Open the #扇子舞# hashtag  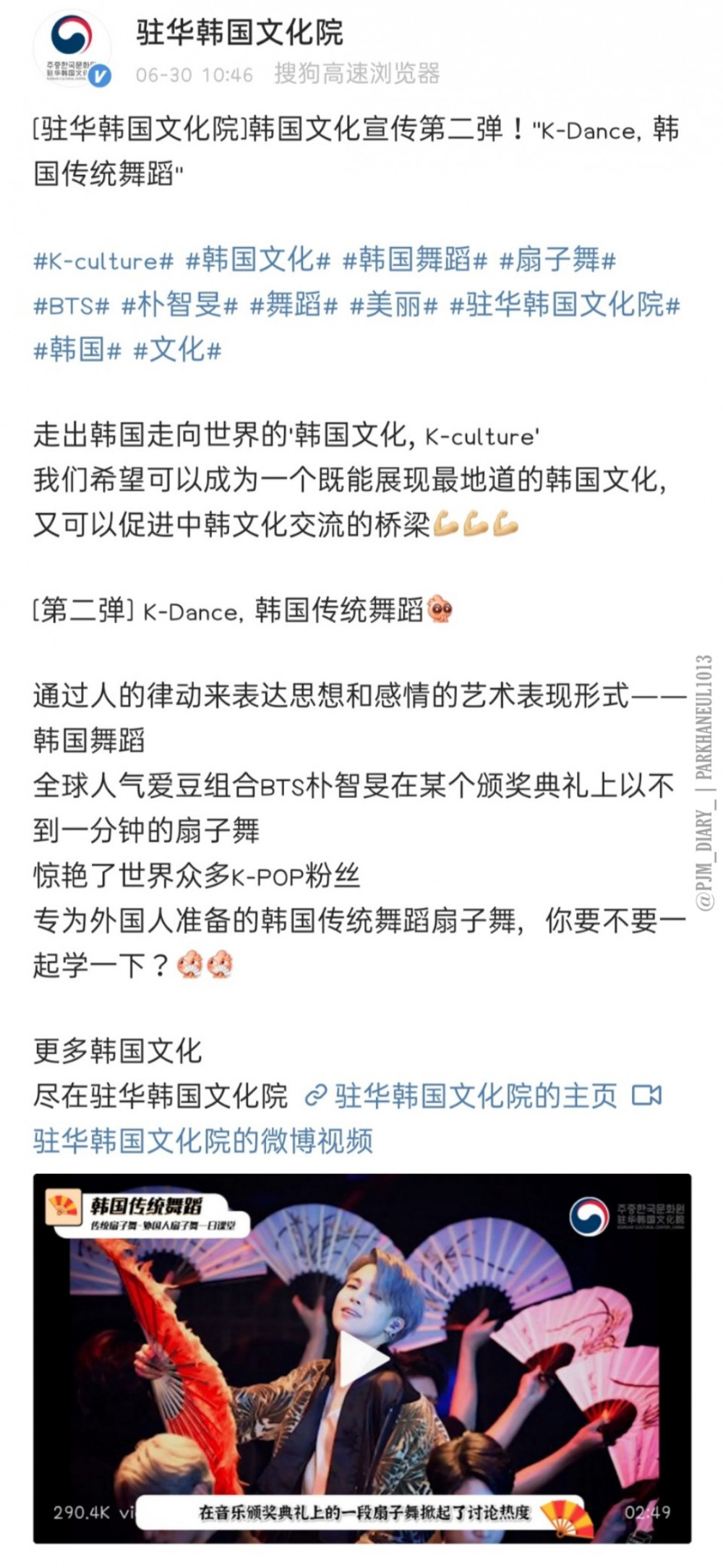(x=557, y=261)
